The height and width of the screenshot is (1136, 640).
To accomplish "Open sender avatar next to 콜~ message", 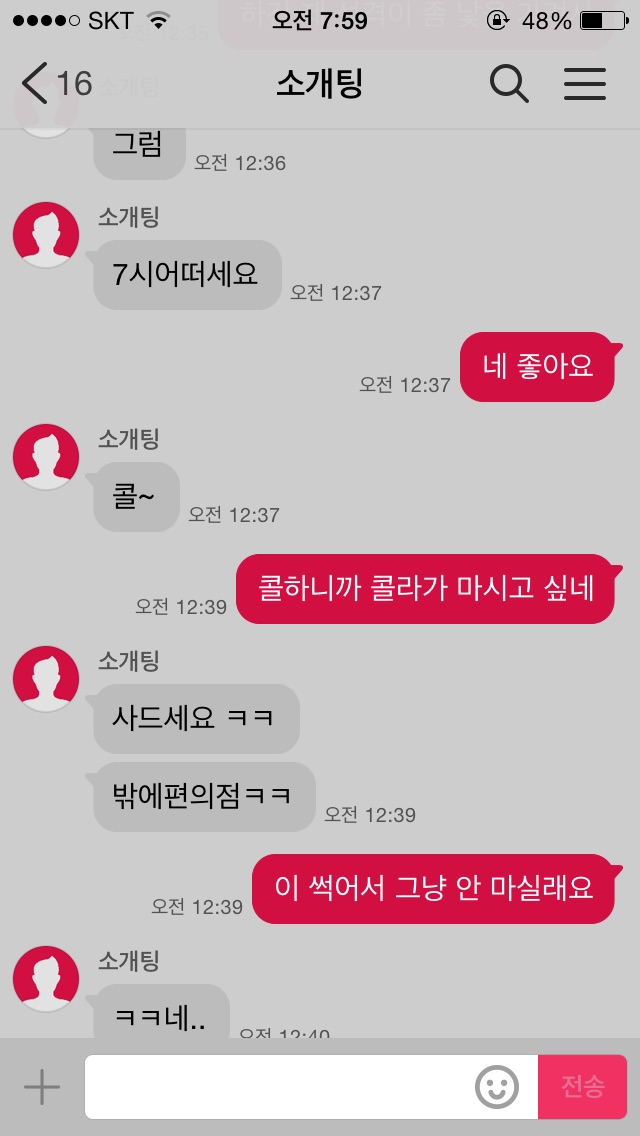I will coord(46,457).
